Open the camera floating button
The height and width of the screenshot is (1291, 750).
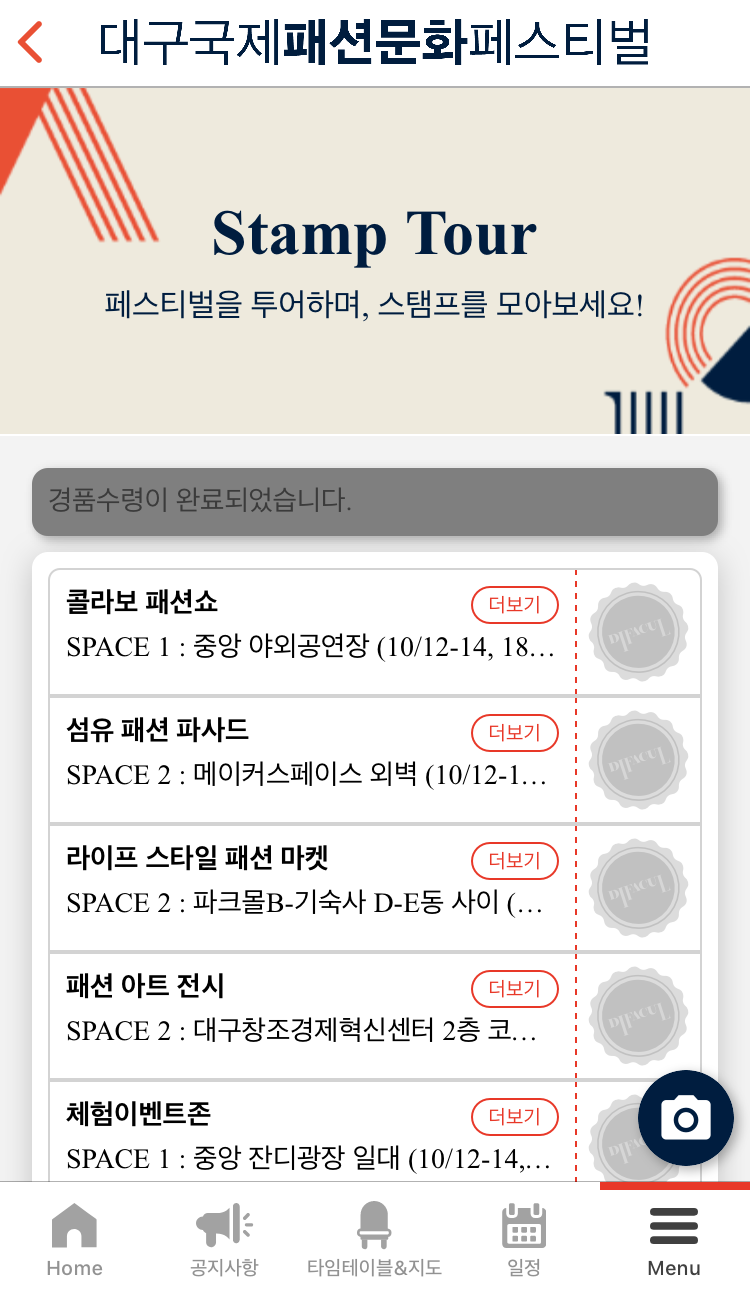tap(685, 1118)
